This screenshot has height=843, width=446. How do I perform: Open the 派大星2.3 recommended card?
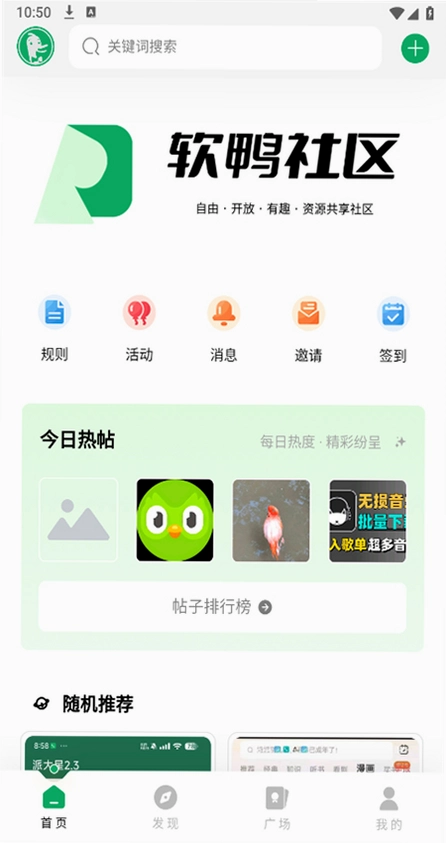click(118, 753)
